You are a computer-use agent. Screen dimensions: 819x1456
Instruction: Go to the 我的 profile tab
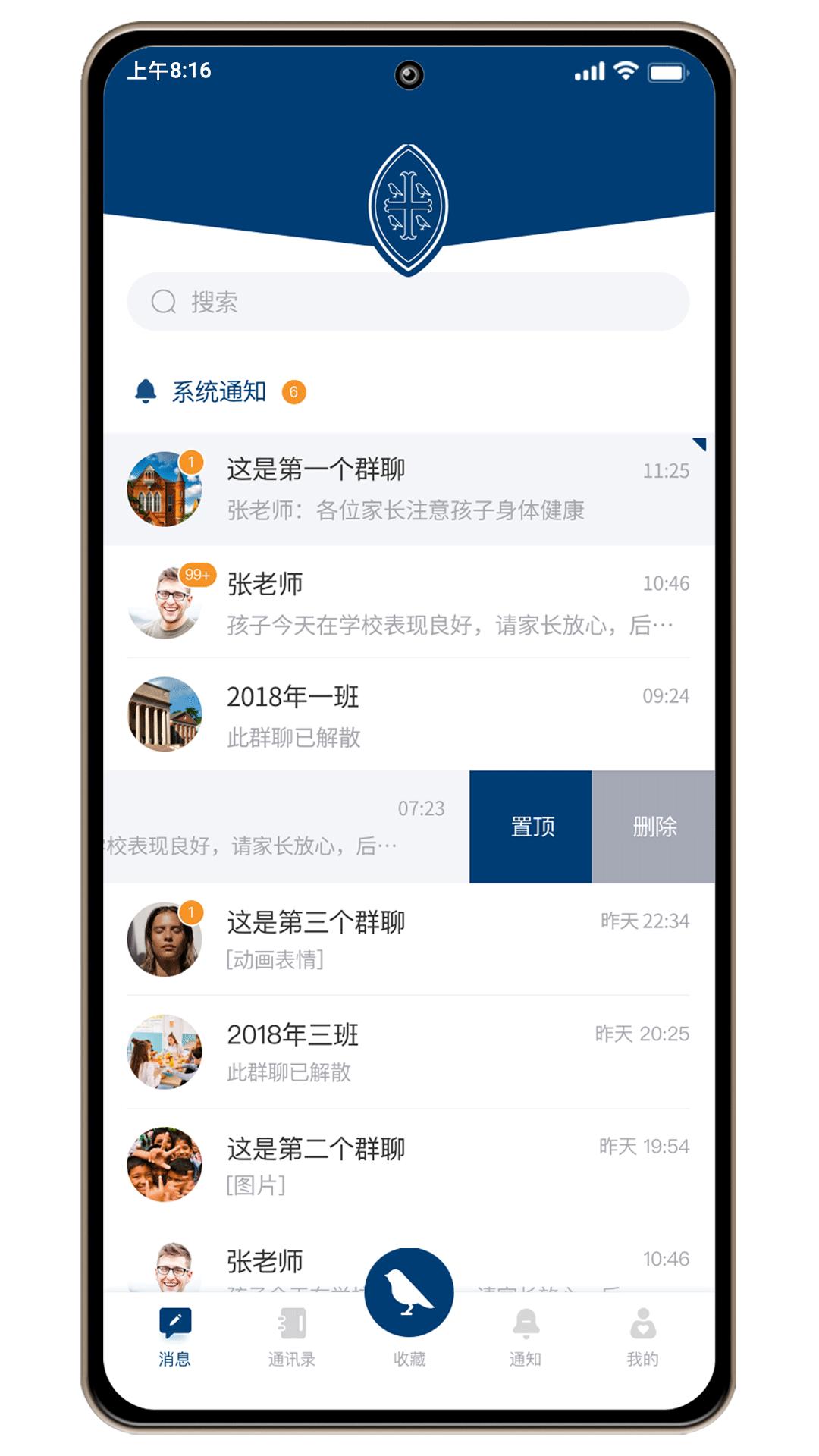point(642,1336)
